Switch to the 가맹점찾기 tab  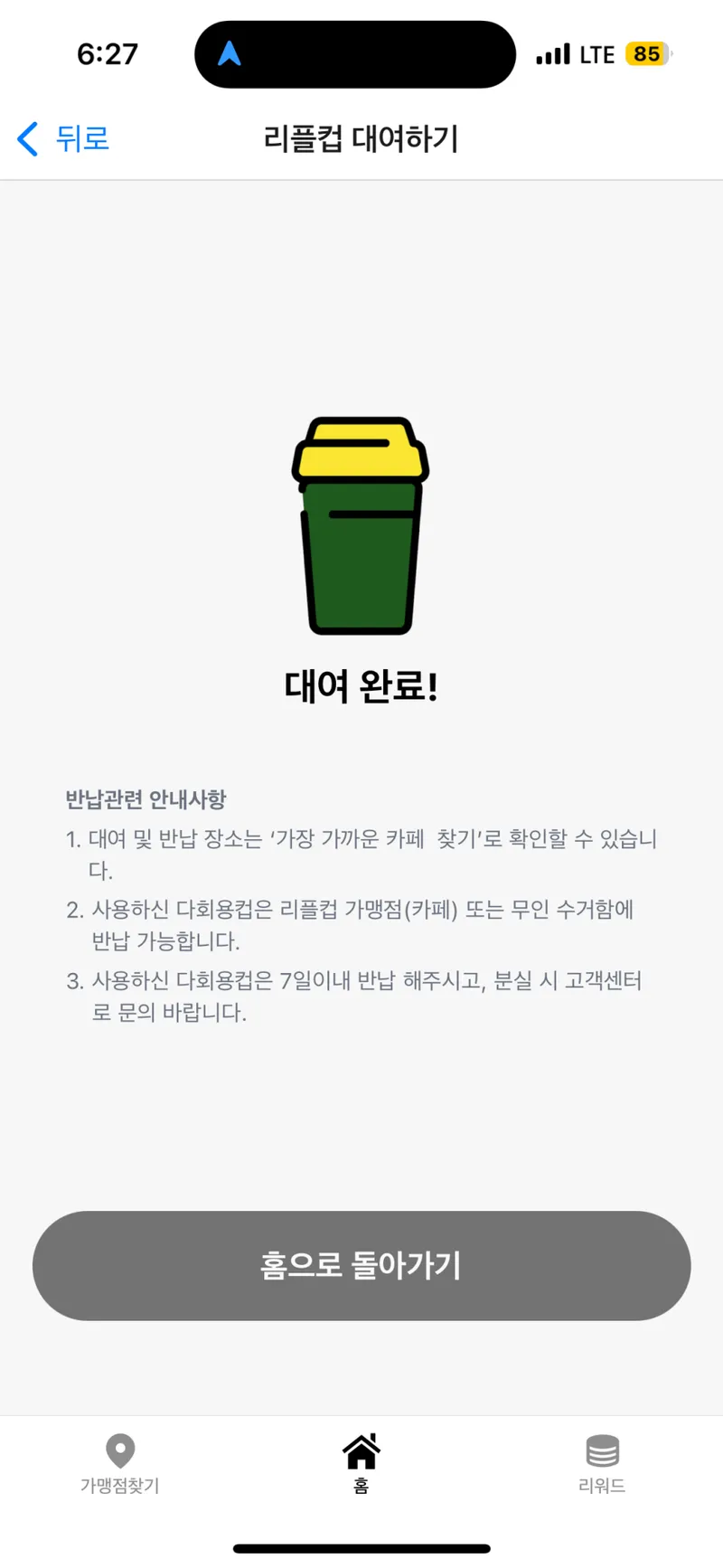pos(120,1464)
